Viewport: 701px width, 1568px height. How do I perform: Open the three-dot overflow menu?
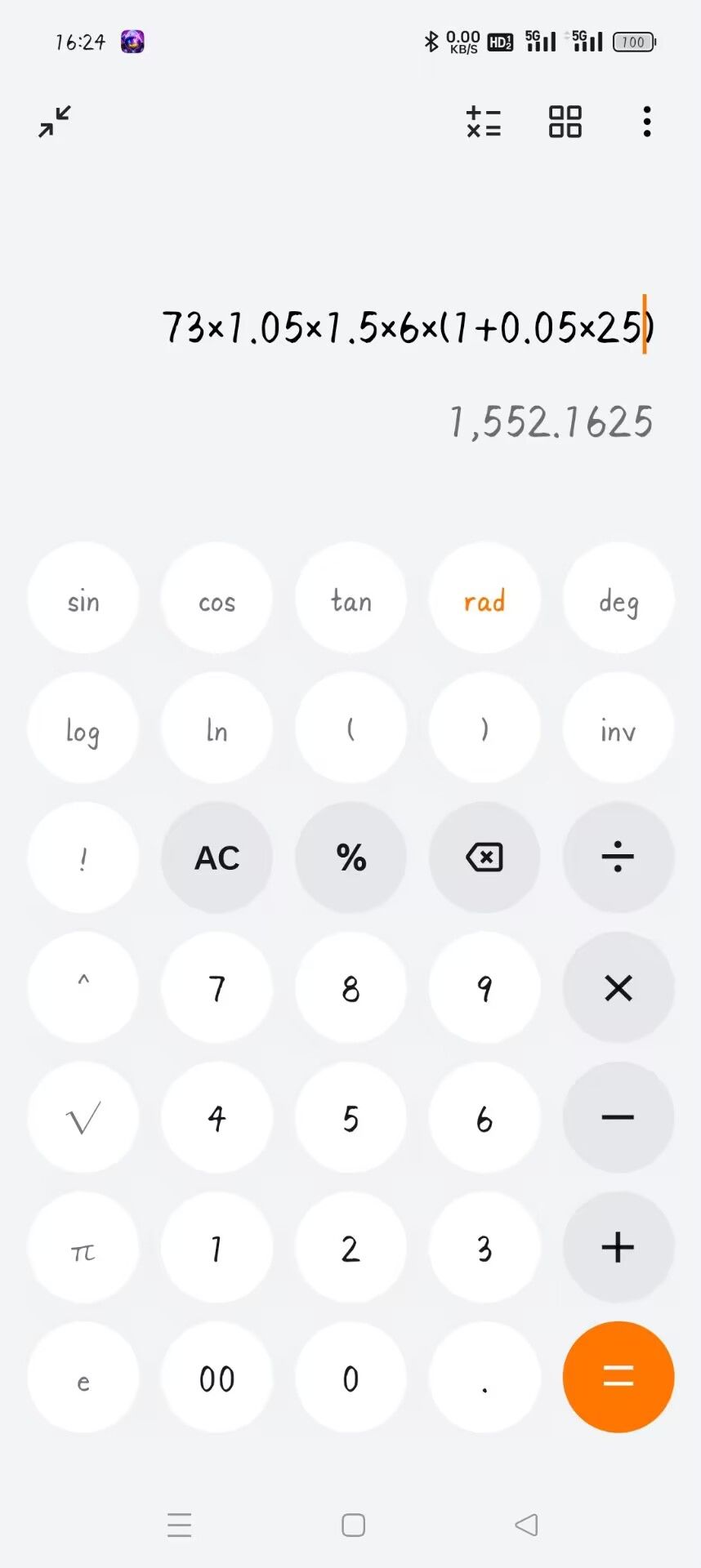[x=646, y=121]
